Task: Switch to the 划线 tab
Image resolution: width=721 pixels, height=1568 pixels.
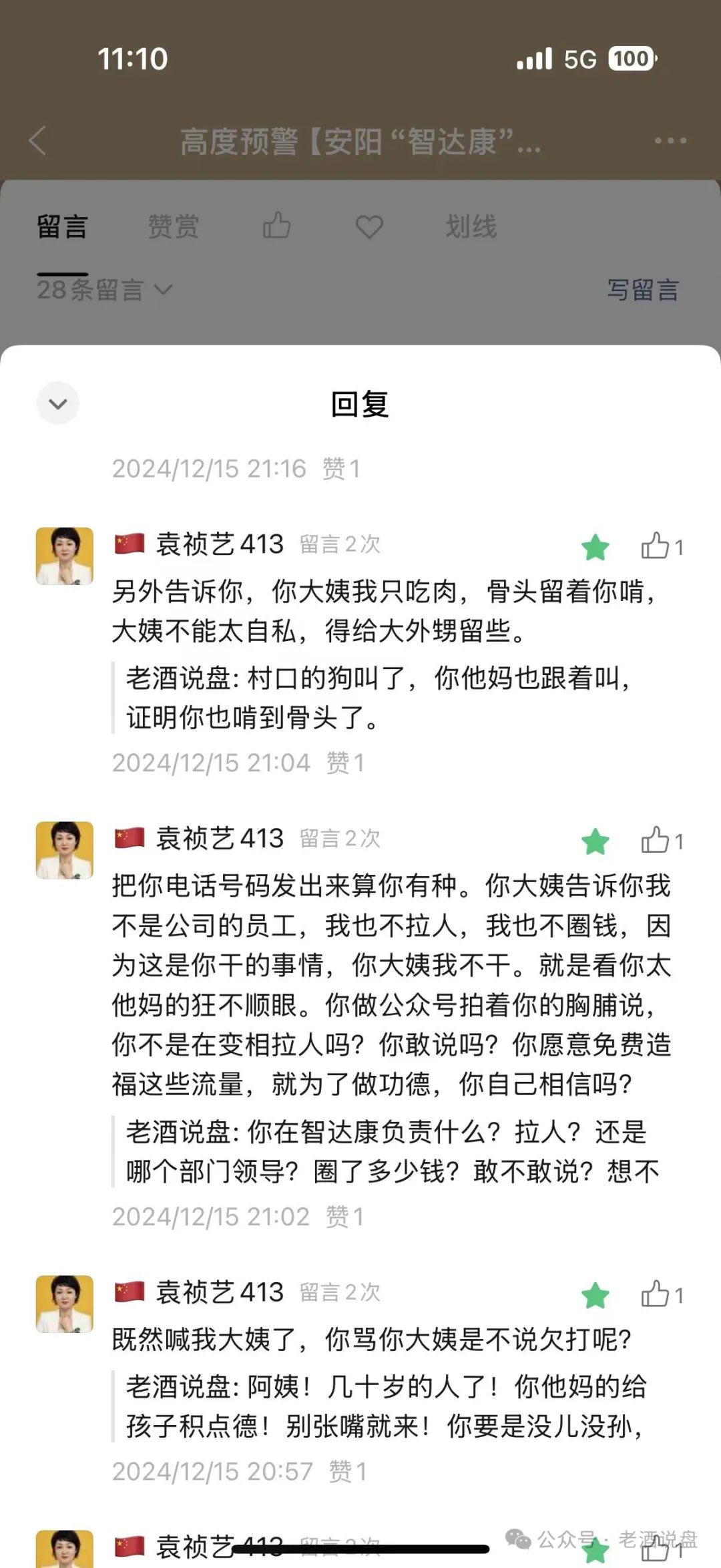Action: [471, 226]
